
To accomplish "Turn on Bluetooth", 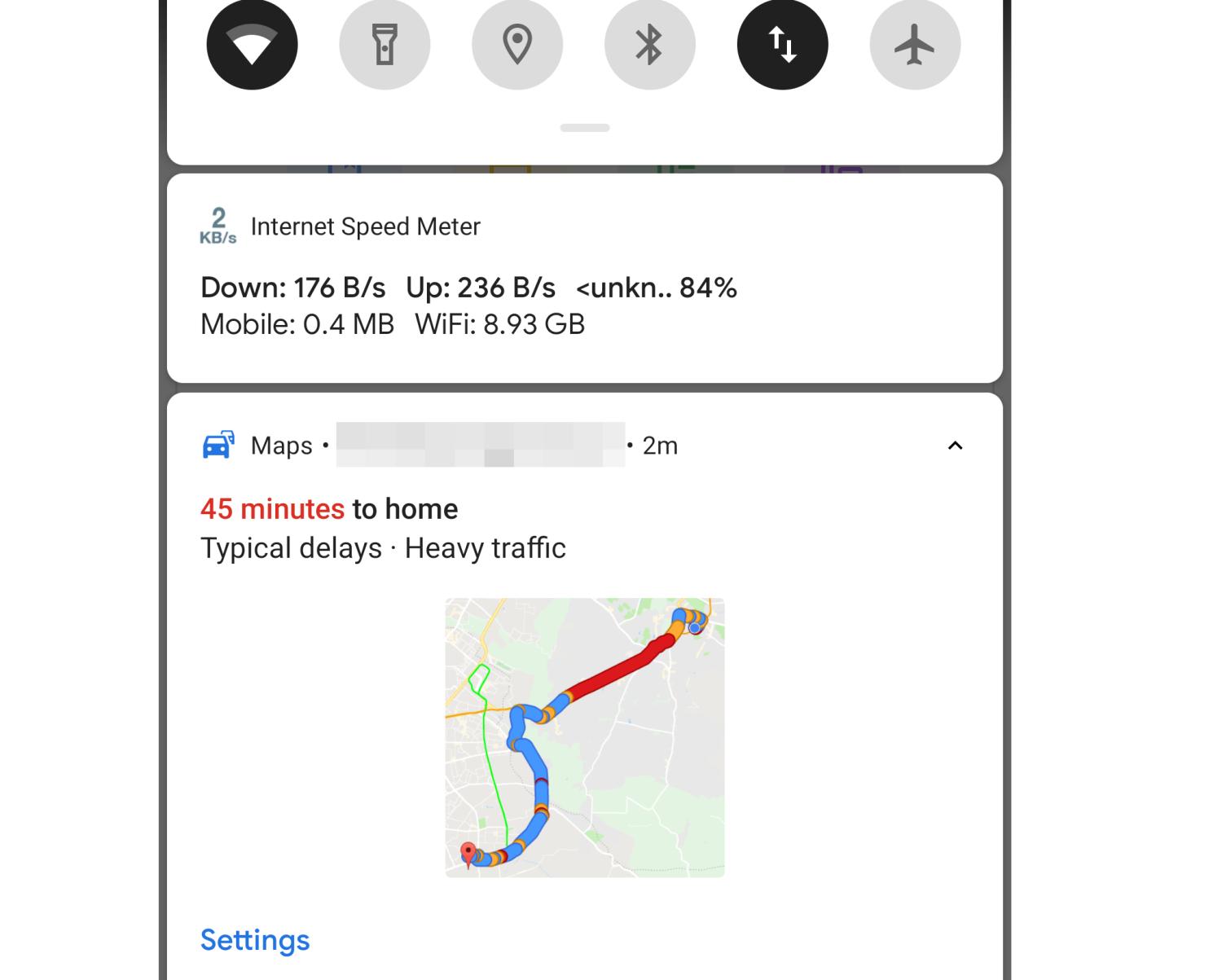I will click(649, 45).
